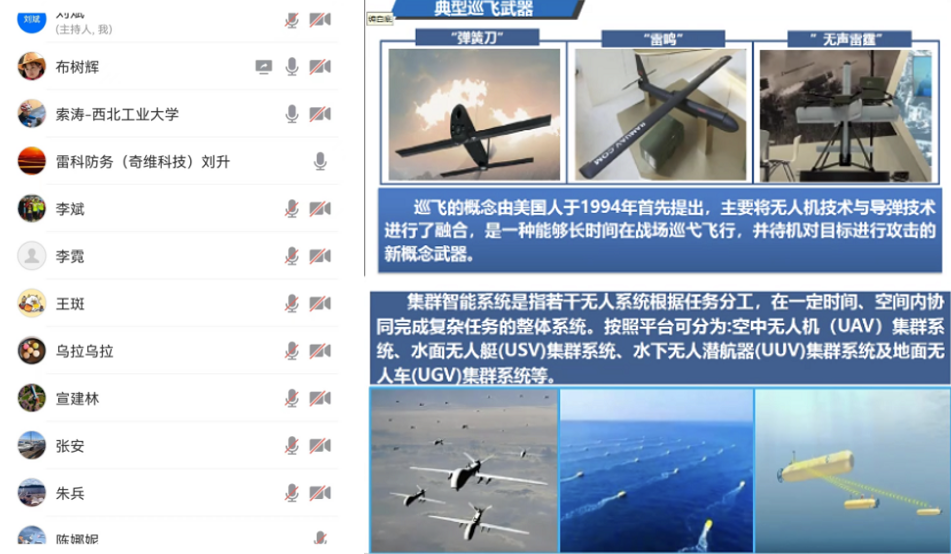The image size is (951, 554).
Task: Tap the microphone icon next to 布树辉
Action: [292, 67]
